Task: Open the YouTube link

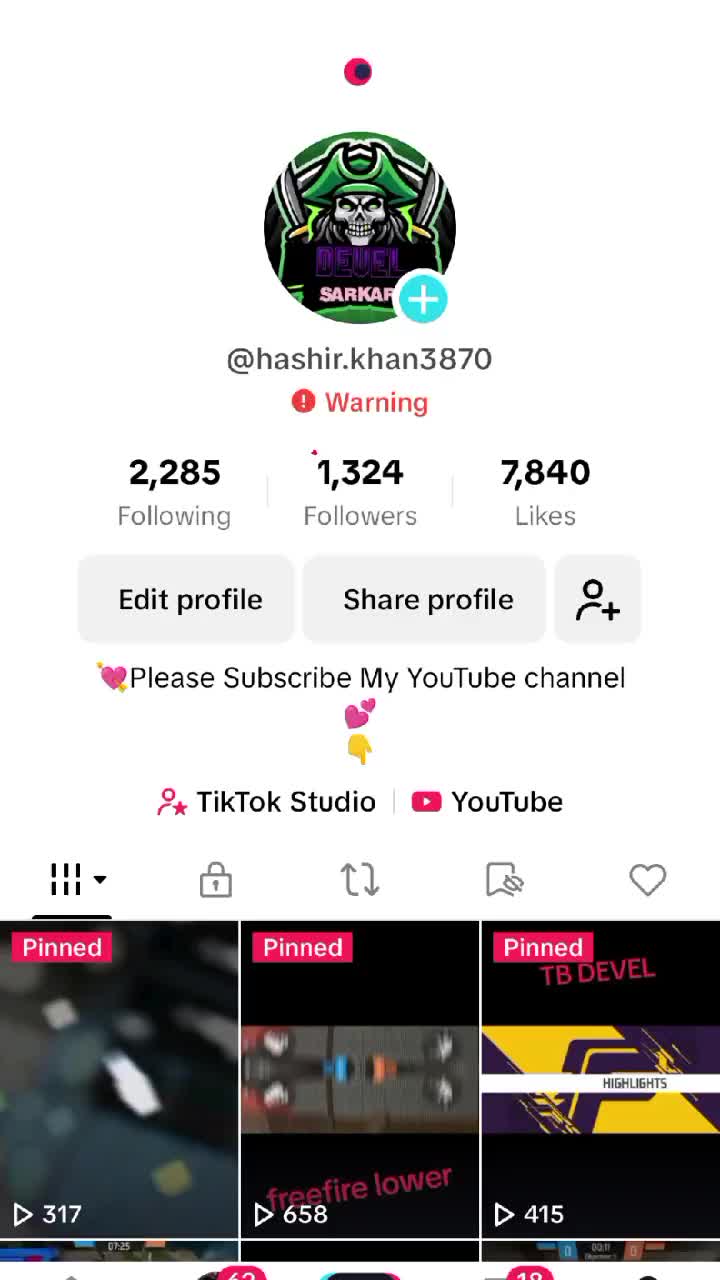Action: point(488,802)
